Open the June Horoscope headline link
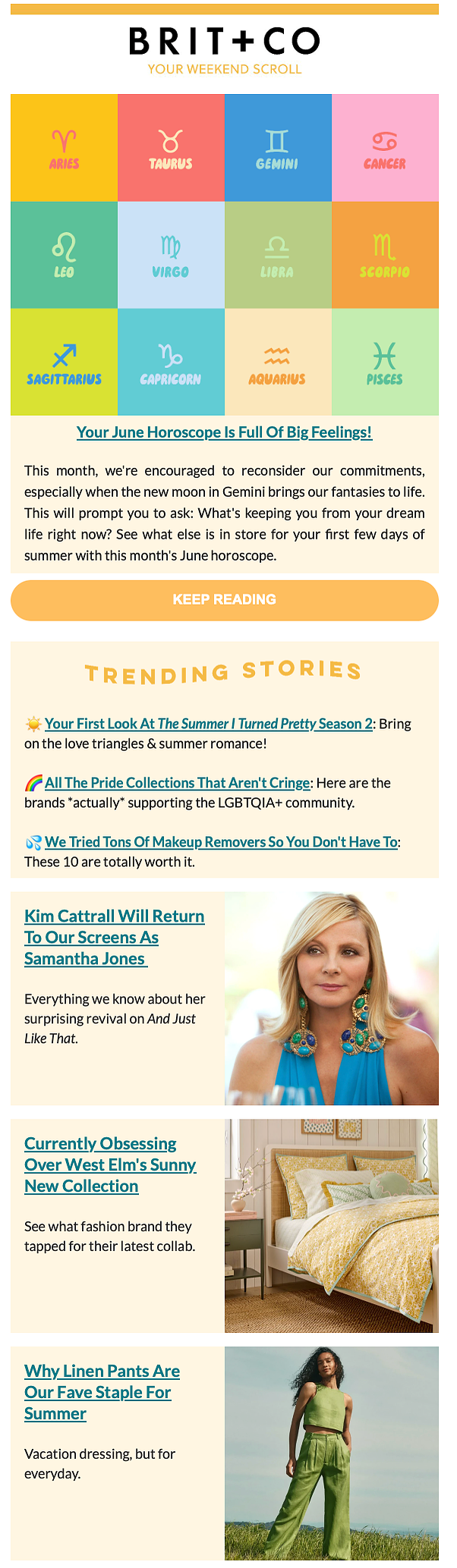The width and height of the screenshot is (457, 1568). [x=224, y=432]
